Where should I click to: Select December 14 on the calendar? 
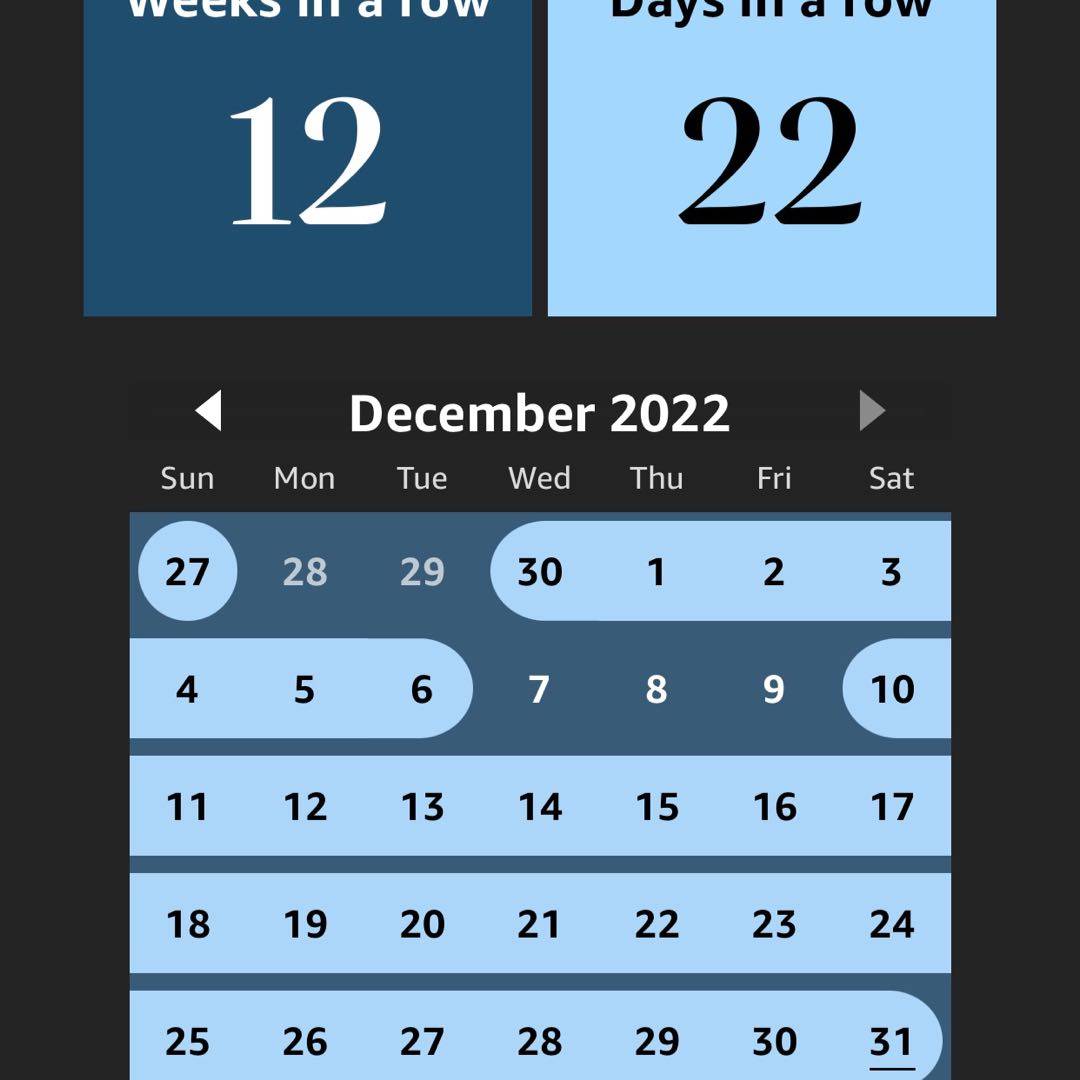pos(540,806)
